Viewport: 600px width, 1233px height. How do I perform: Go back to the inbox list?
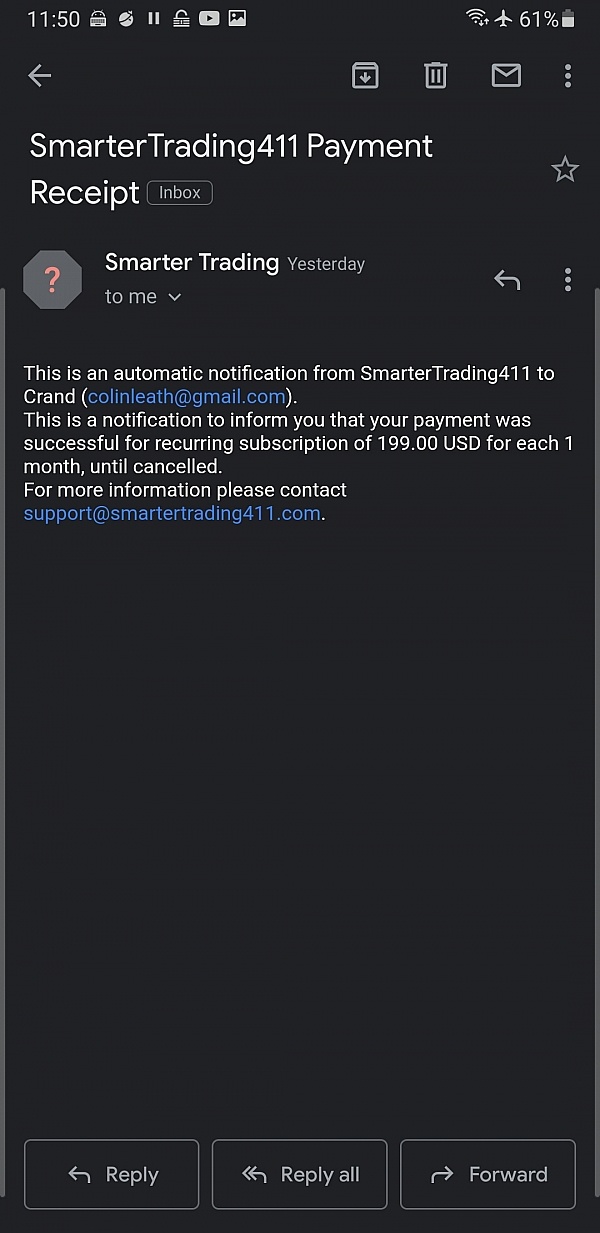pyautogui.click(x=39, y=75)
